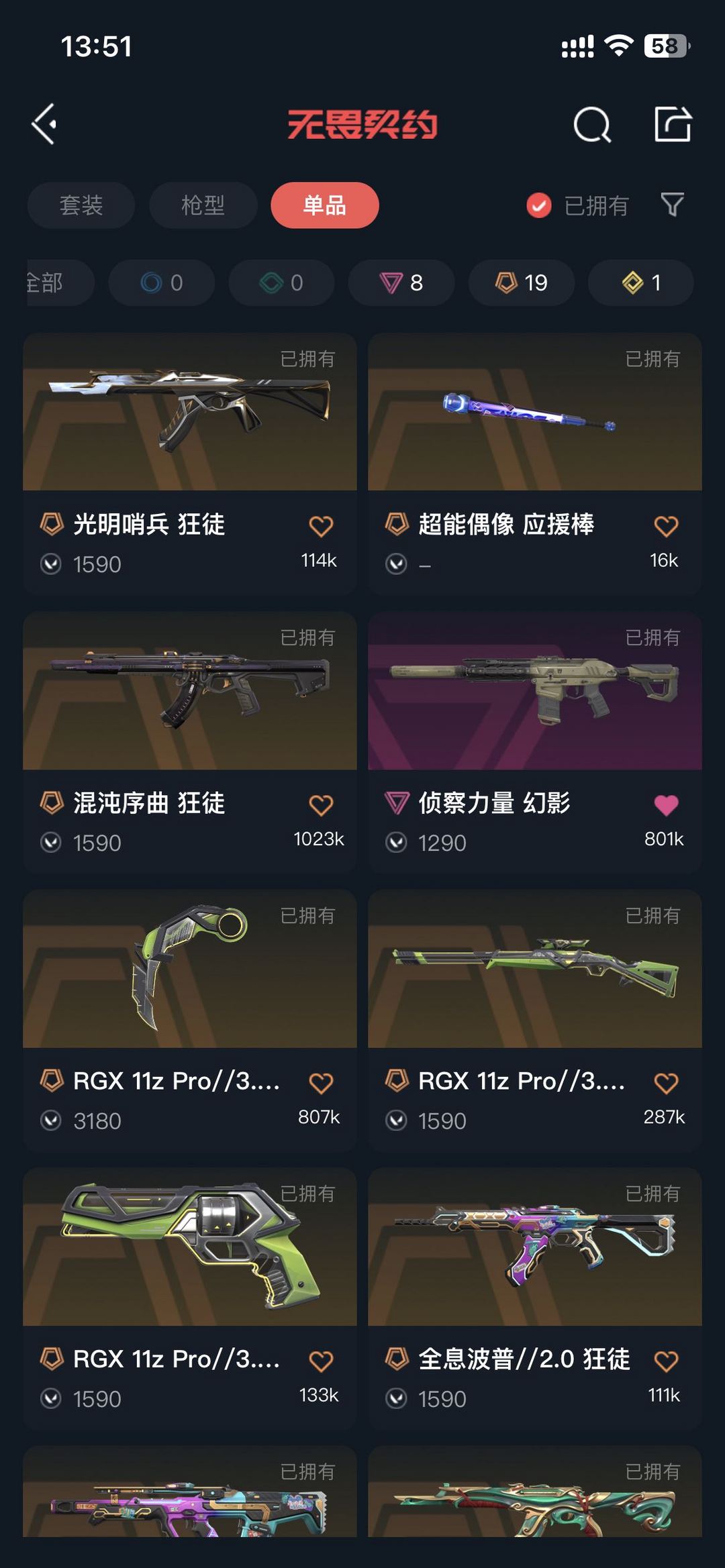Switch to the 枪型 tab
Image resolution: width=725 pixels, height=1568 pixels.
click(203, 205)
